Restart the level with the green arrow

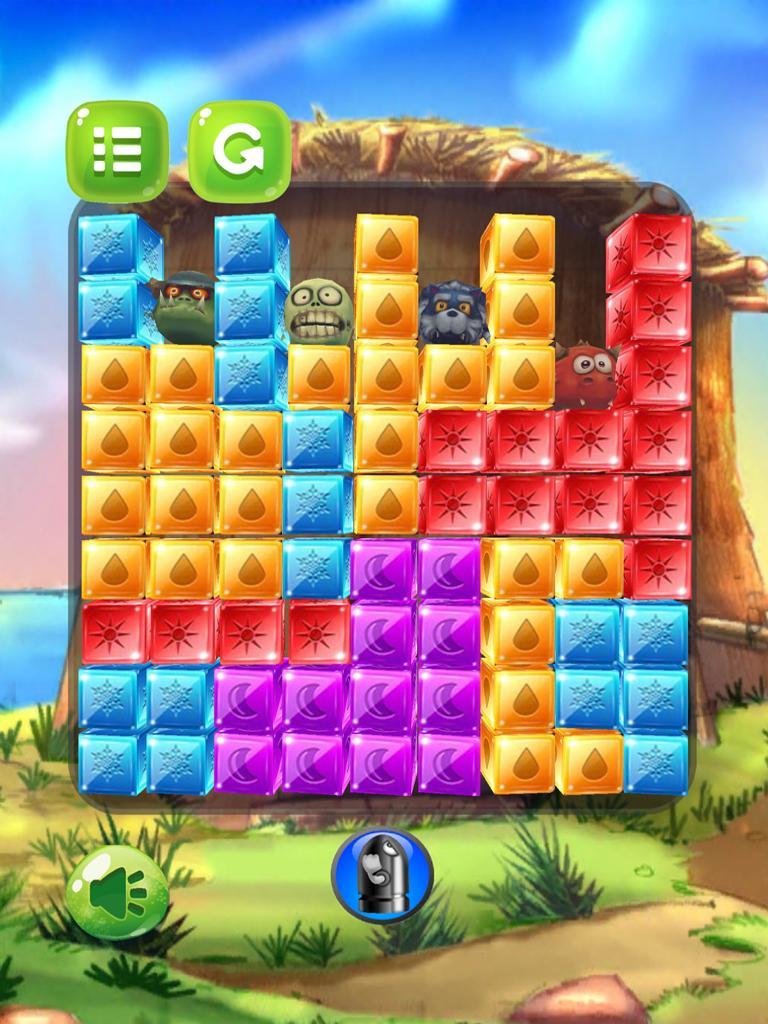click(x=239, y=152)
